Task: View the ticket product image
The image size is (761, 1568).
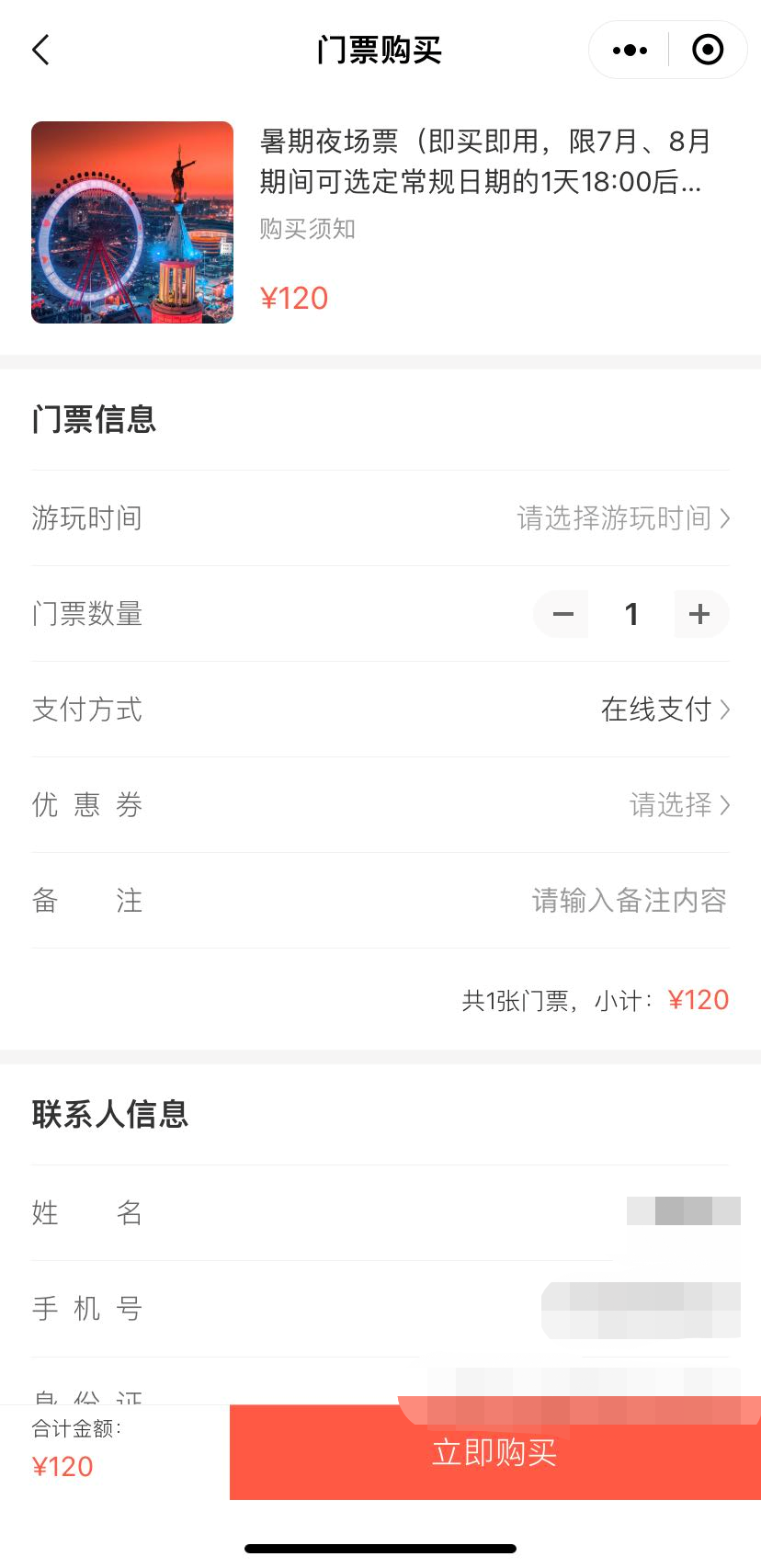Action: pos(132,222)
